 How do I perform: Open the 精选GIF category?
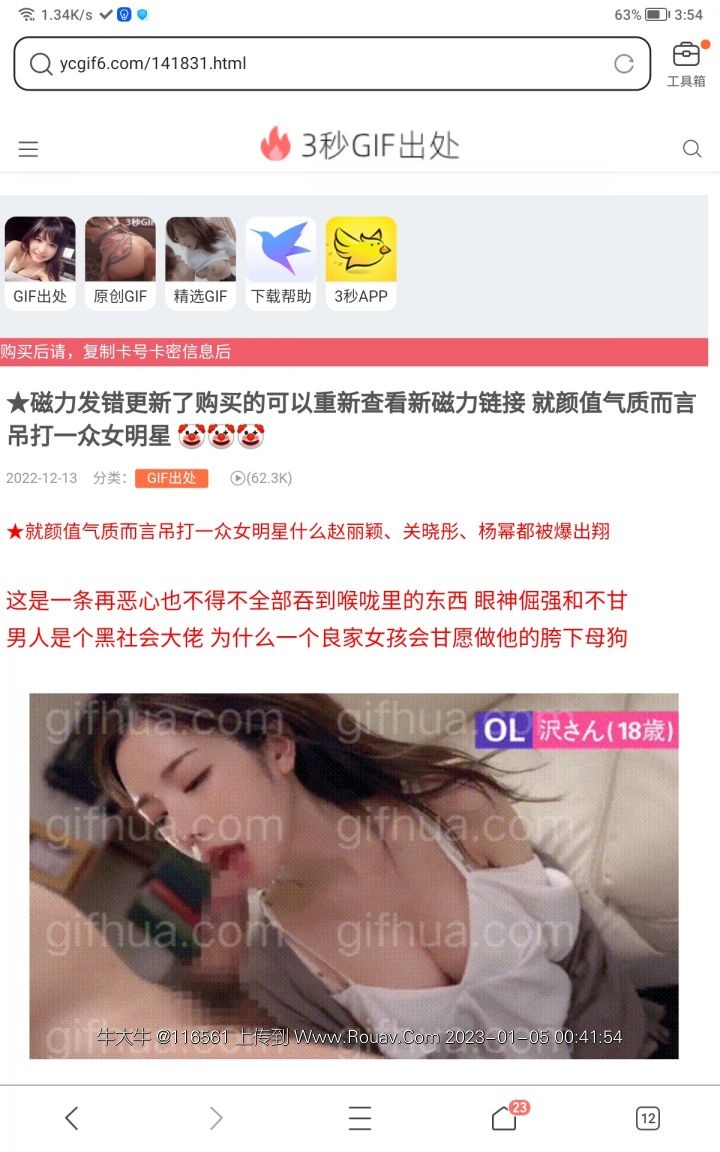point(200,262)
